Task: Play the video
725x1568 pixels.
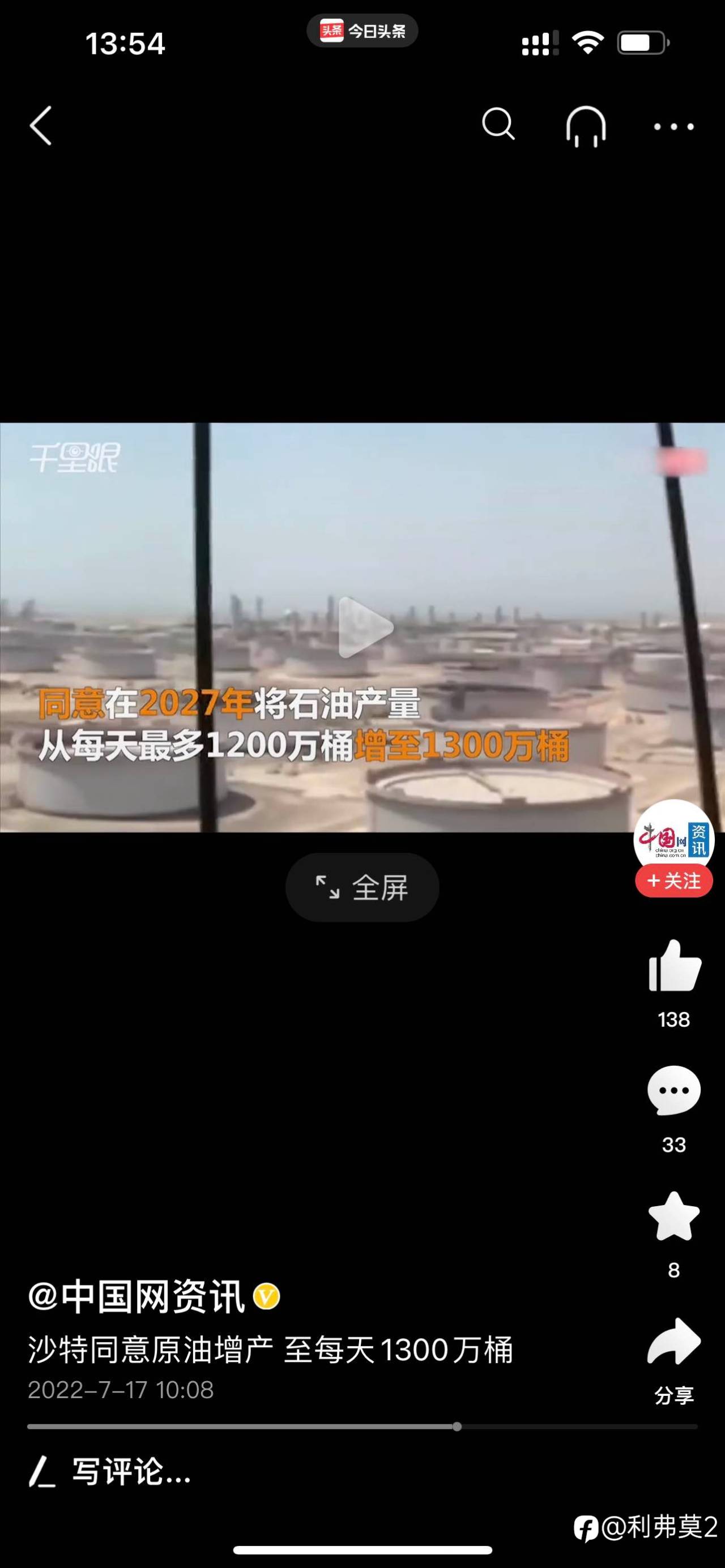Action: pyautogui.click(x=364, y=627)
